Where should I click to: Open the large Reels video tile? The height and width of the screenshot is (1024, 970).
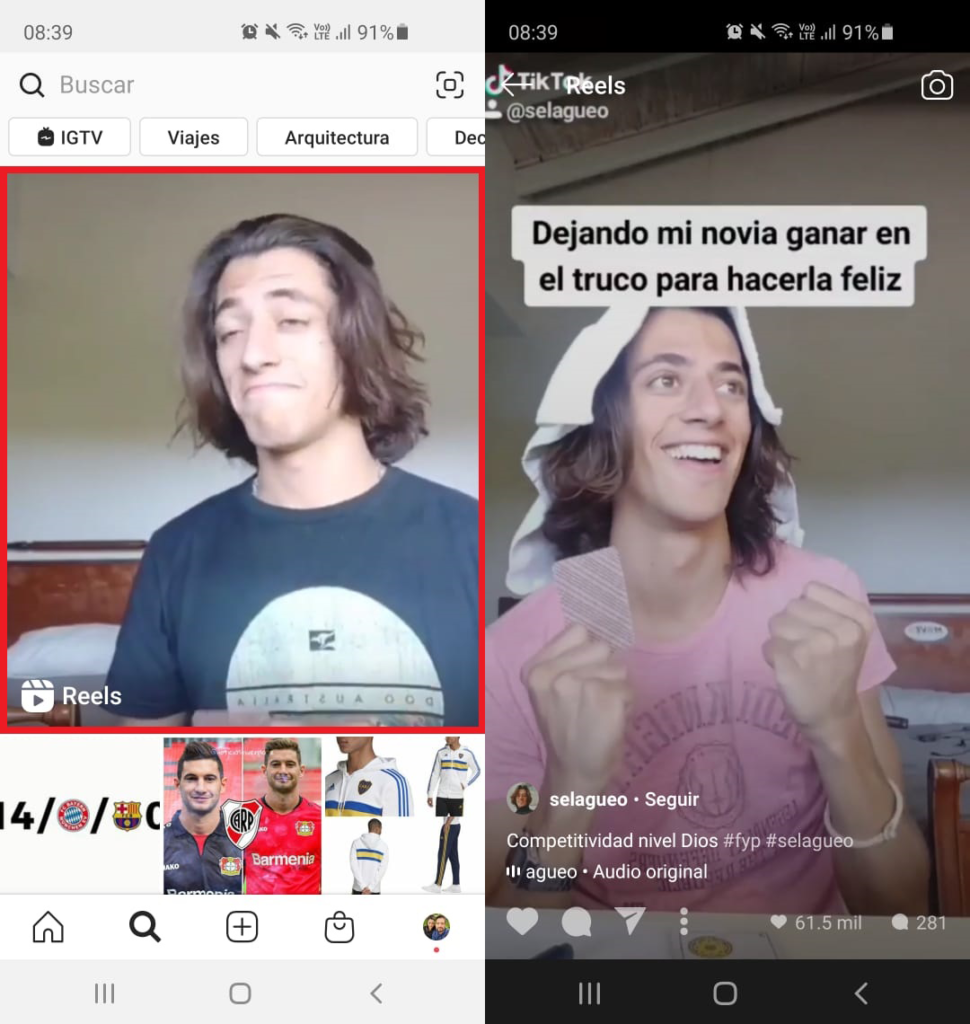tap(242, 447)
